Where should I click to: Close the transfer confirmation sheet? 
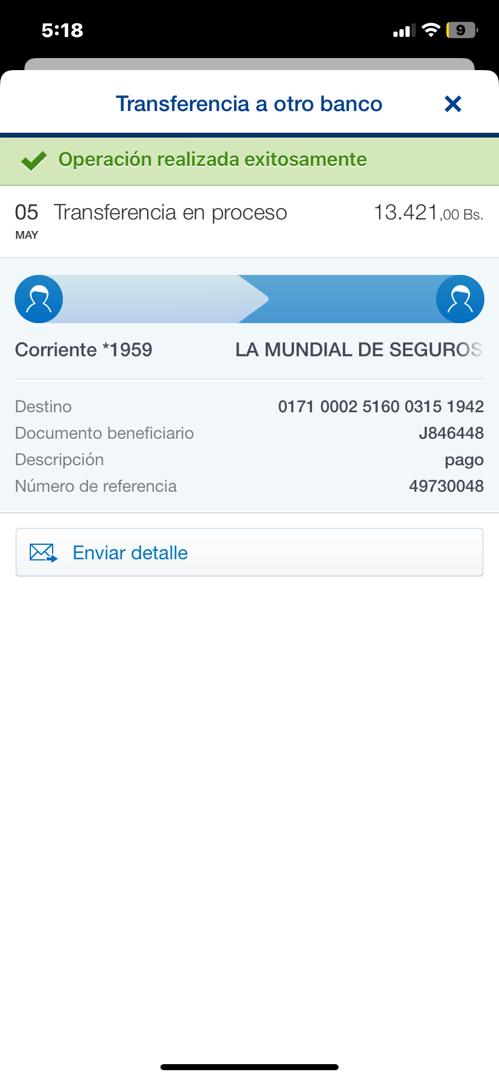pyautogui.click(x=453, y=104)
